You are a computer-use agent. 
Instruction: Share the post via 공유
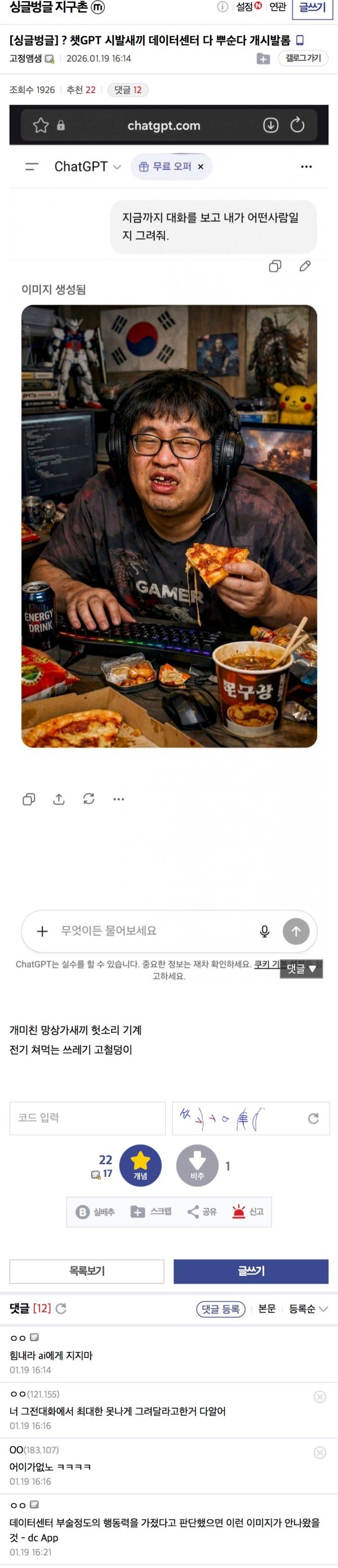(202, 1211)
